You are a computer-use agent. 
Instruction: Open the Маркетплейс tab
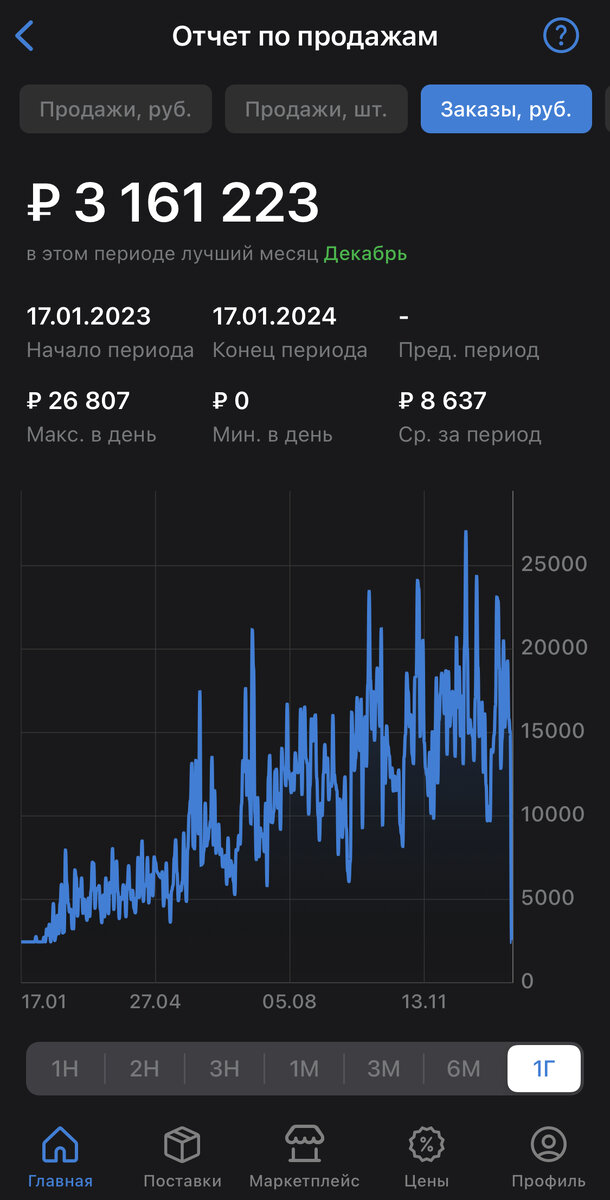pyautogui.click(x=304, y=1155)
